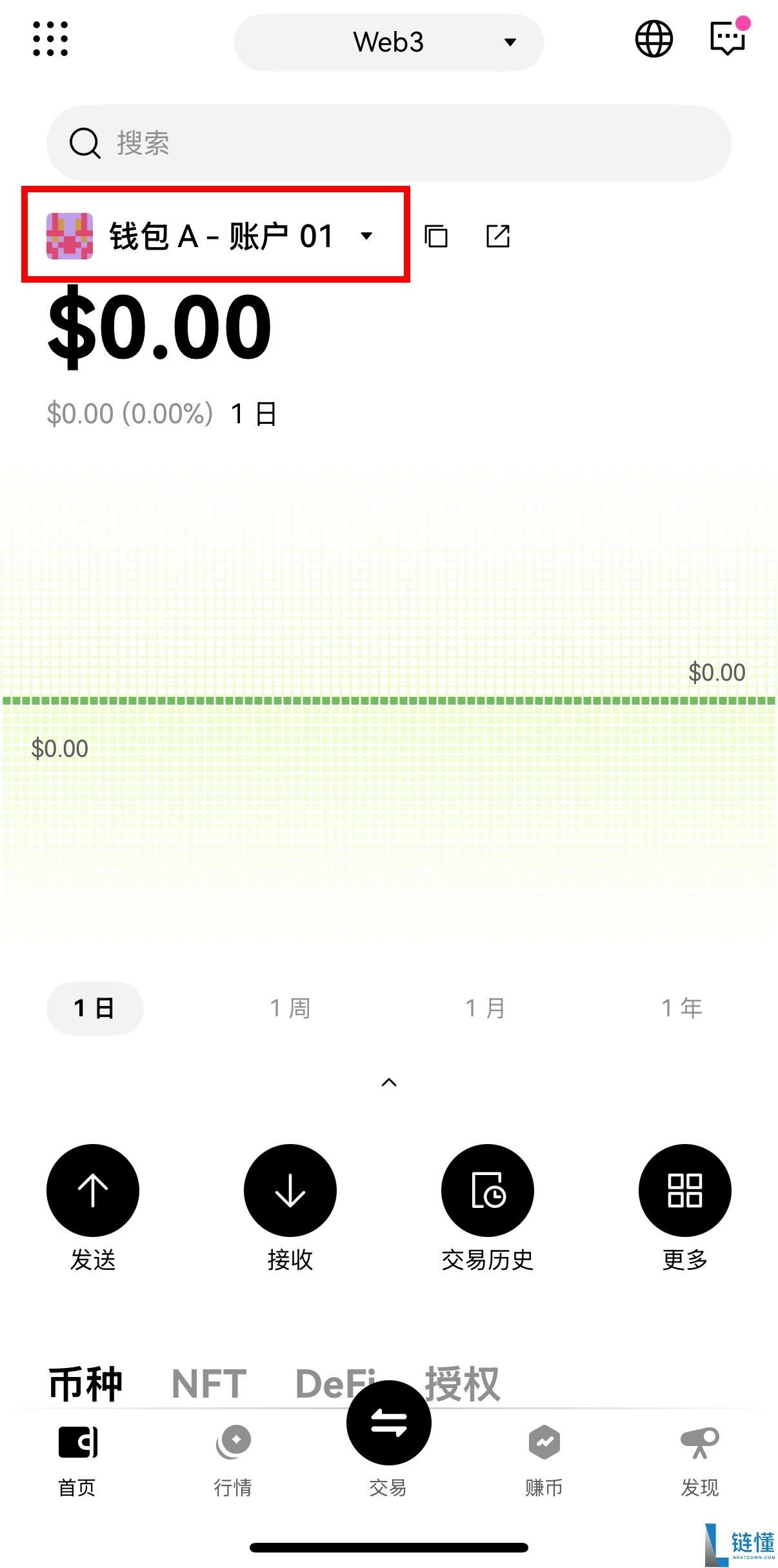The height and width of the screenshot is (1568, 778).
Task: Open the globe network icon
Action: pos(653,39)
